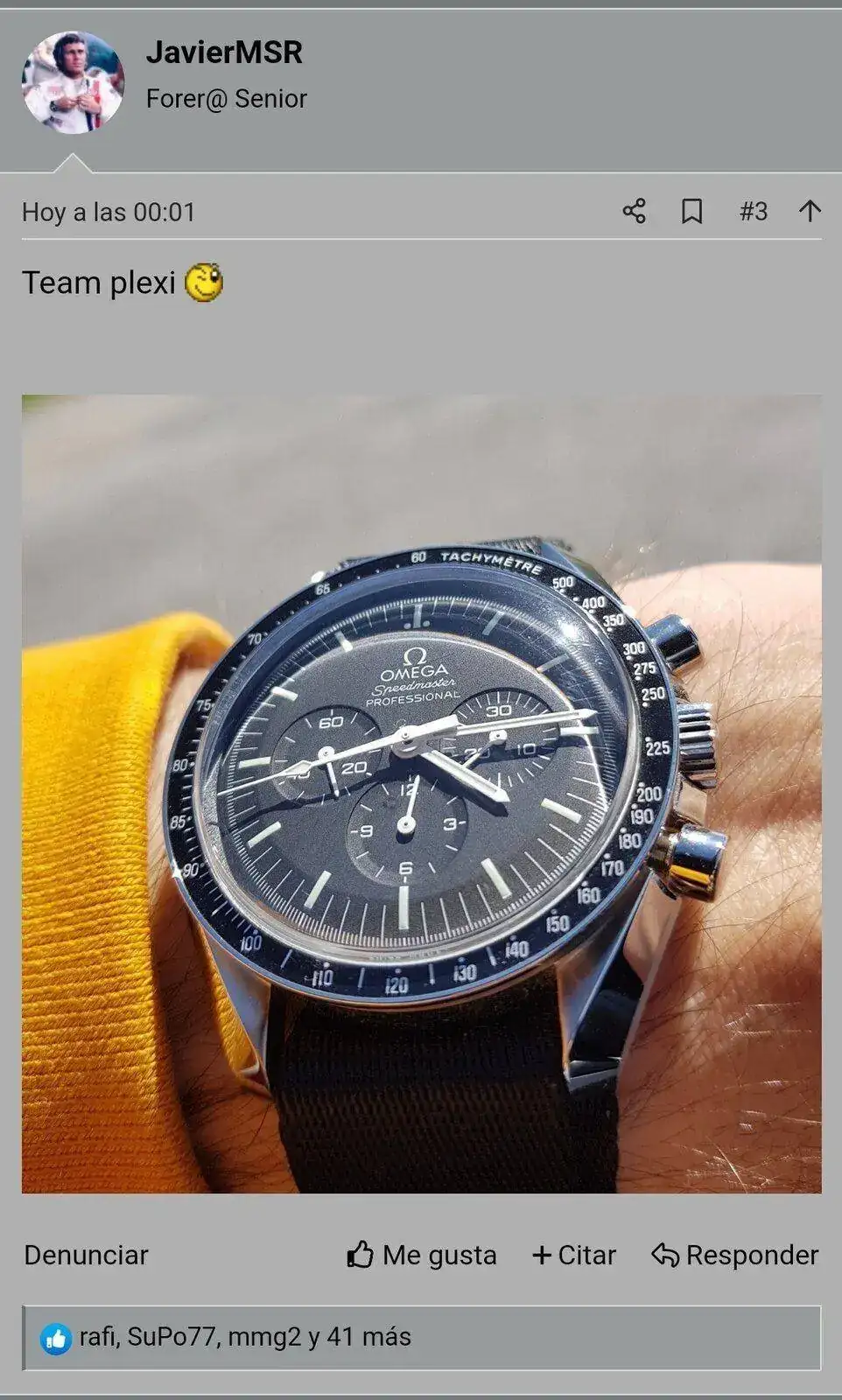
Task: View who liked: rafi, SuPo77, mmg2 y 41 más
Action: [x=245, y=1337]
